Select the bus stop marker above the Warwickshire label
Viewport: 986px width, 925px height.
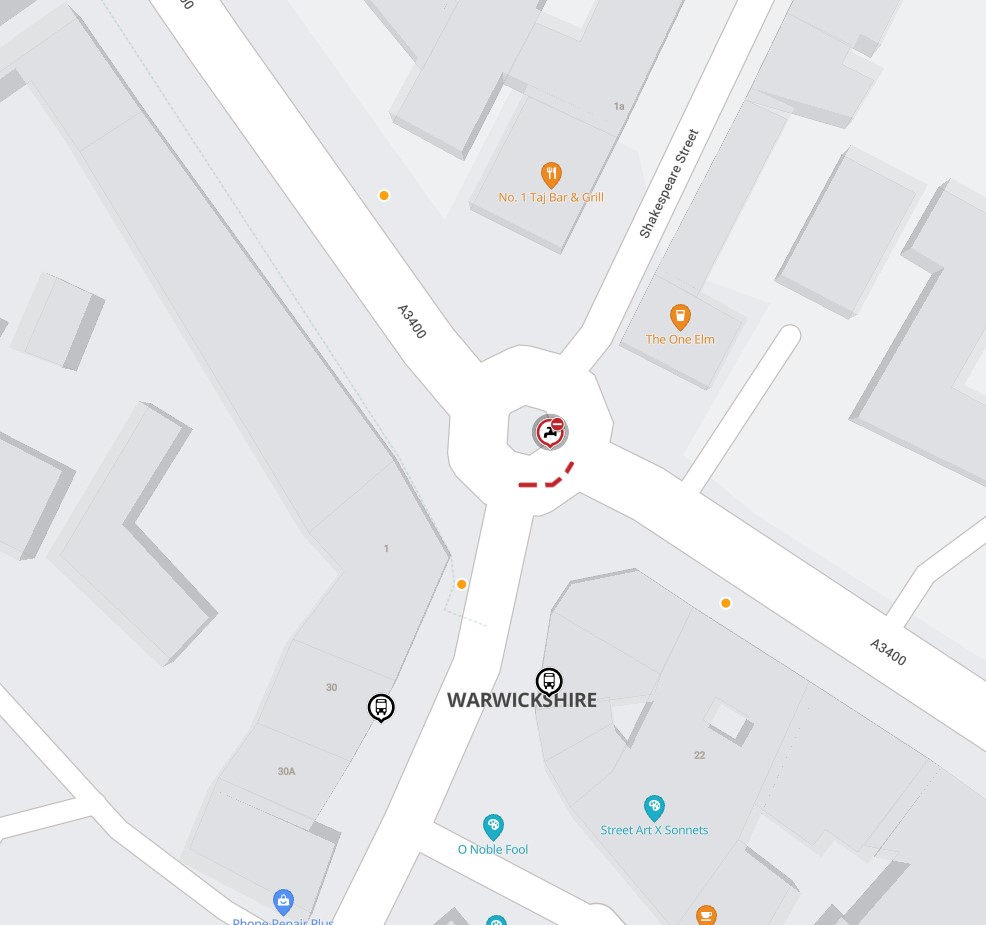tap(548, 682)
